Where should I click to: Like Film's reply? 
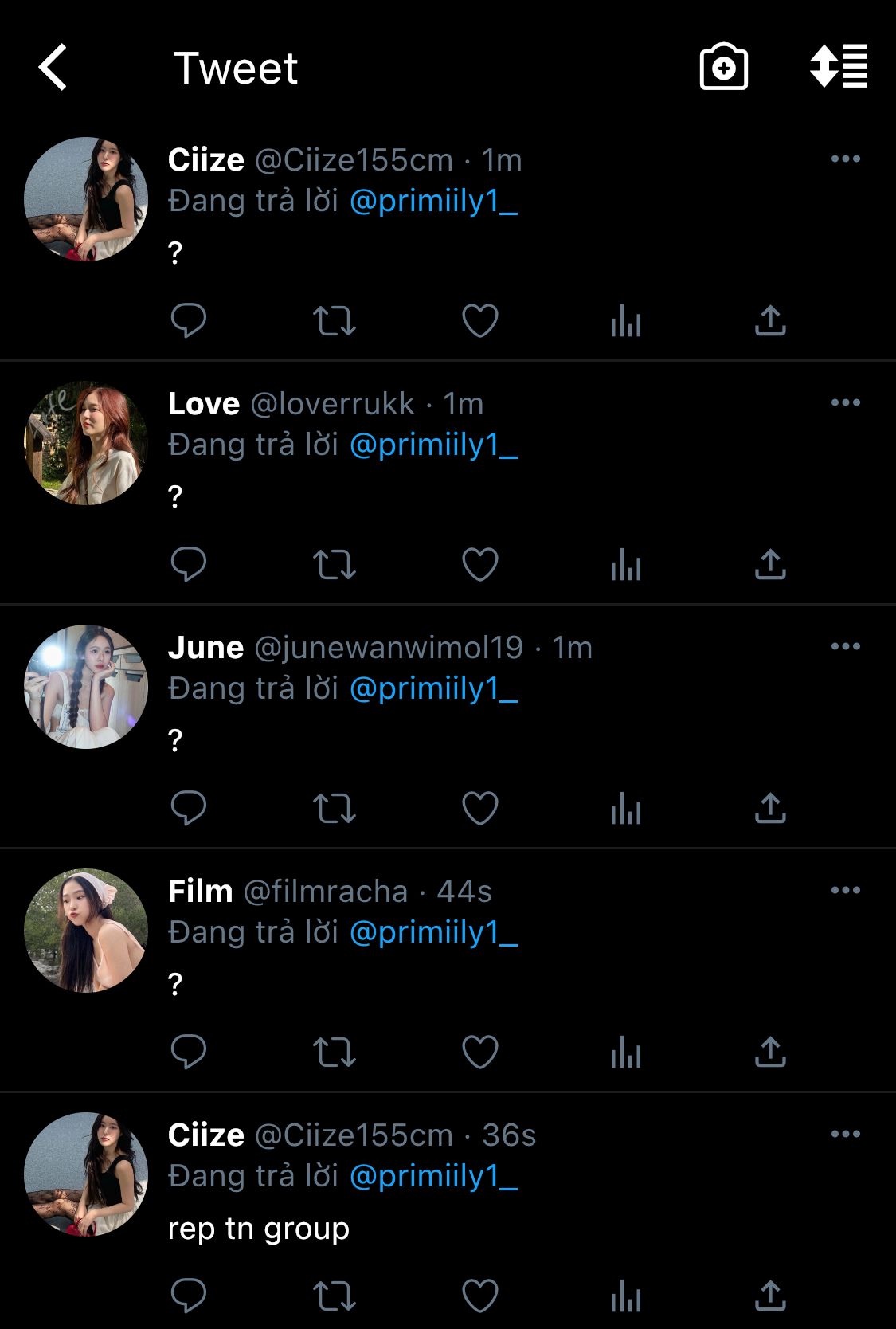click(x=480, y=1053)
